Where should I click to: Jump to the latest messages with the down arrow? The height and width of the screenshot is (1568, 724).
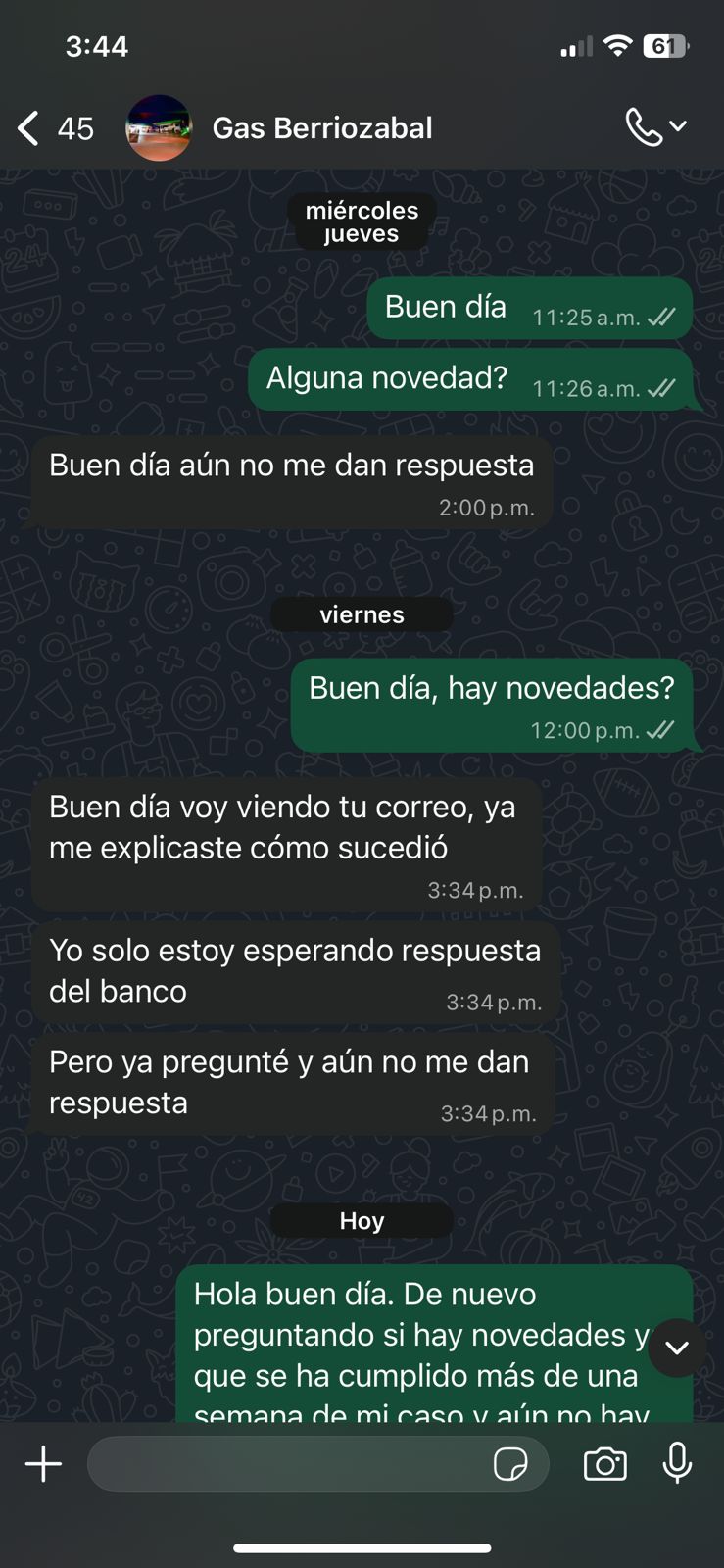pos(676,1348)
